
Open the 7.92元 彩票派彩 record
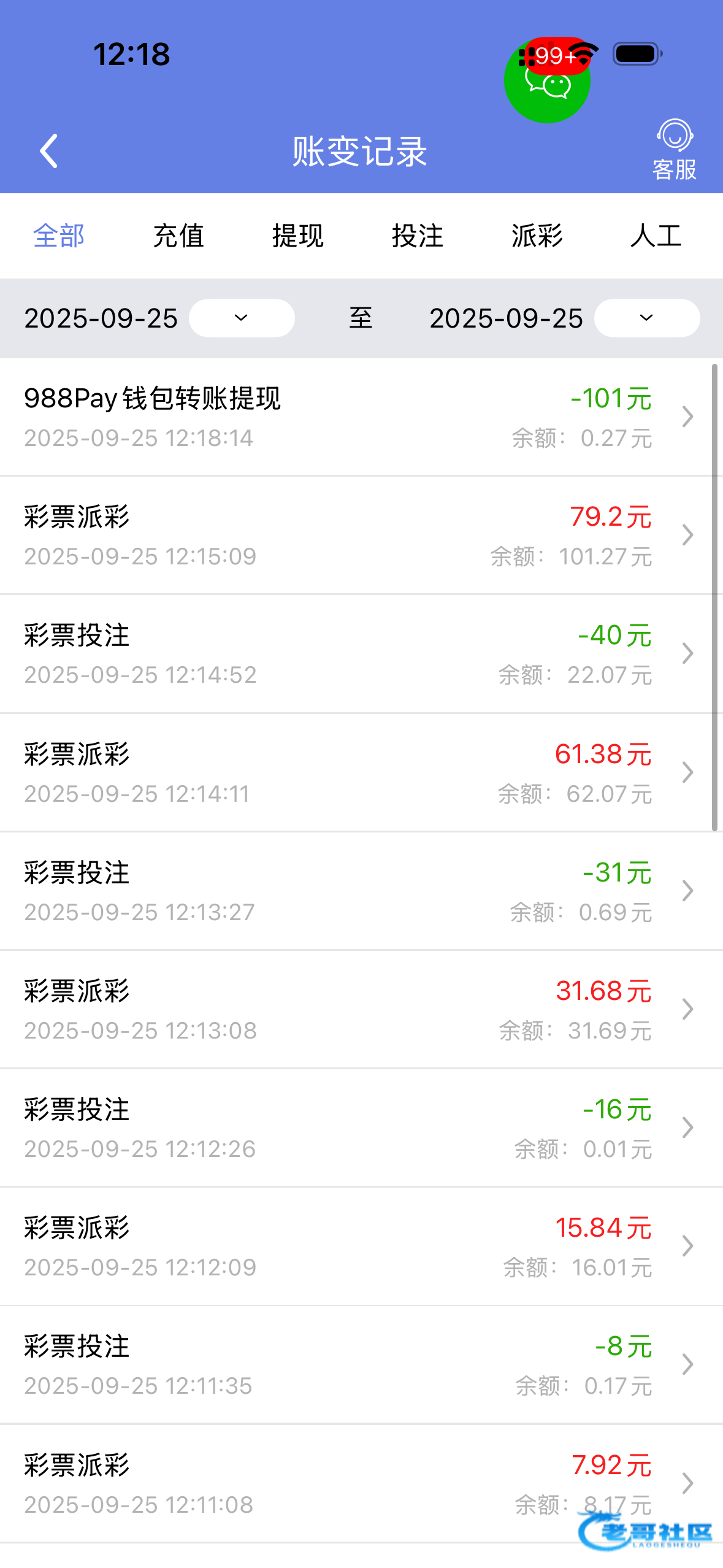pyautogui.click(x=356, y=1483)
